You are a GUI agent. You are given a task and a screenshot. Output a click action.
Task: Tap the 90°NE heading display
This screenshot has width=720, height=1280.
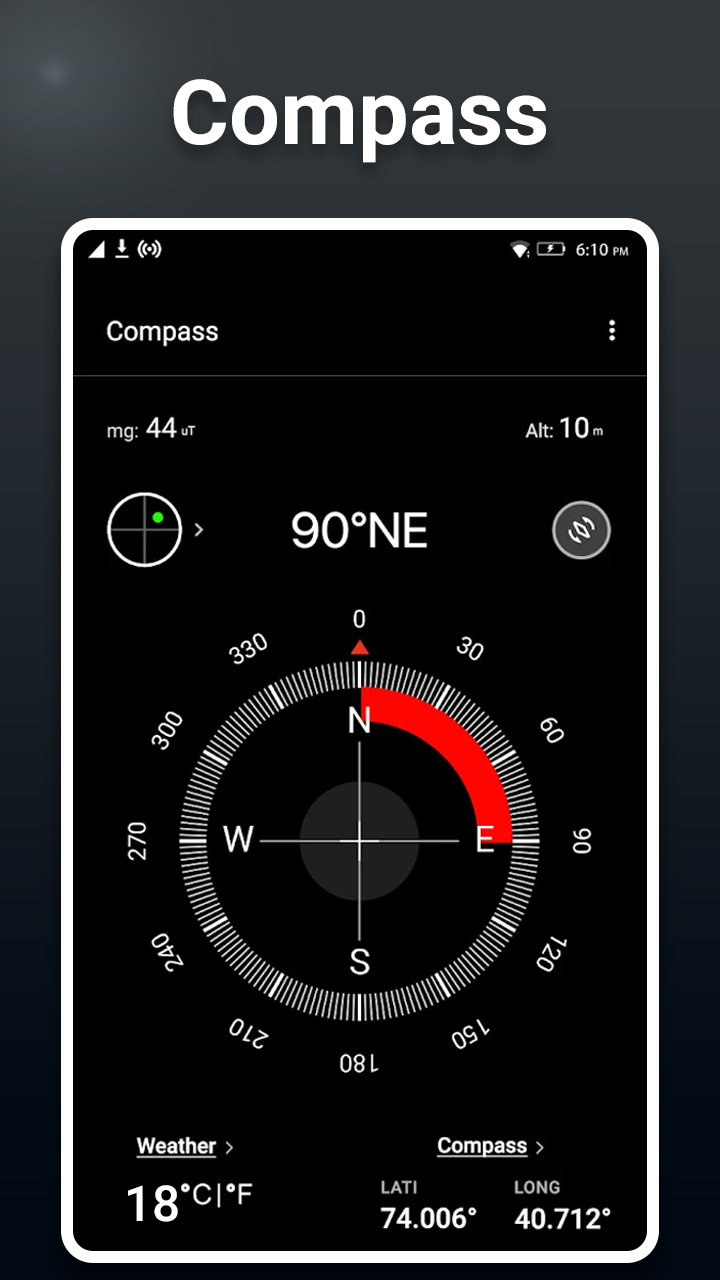coord(359,531)
